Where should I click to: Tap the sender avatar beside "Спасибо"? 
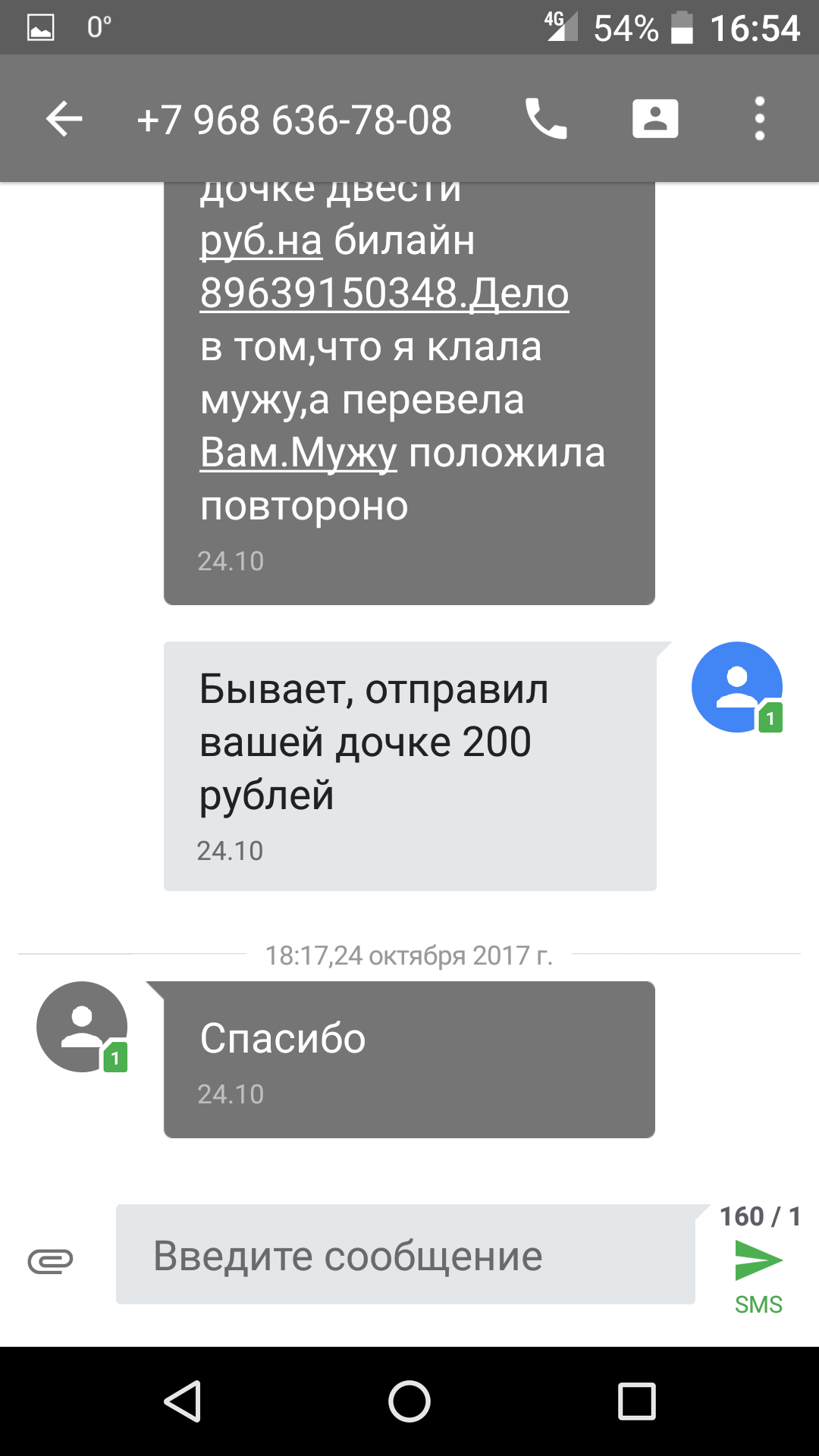[82, 1027]
